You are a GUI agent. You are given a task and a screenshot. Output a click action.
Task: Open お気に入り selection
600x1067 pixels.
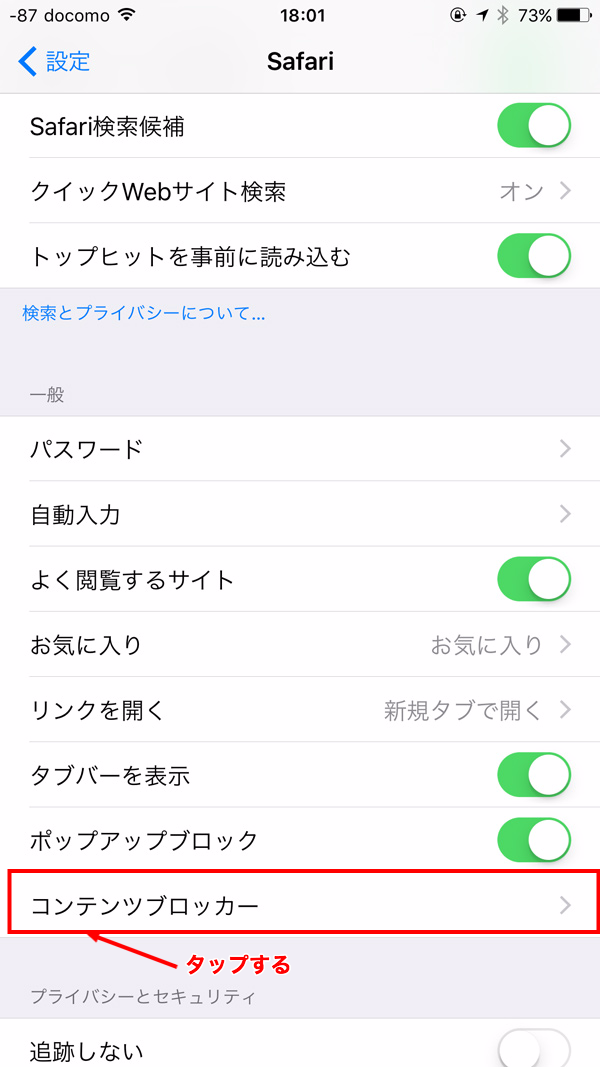point(300,644)
